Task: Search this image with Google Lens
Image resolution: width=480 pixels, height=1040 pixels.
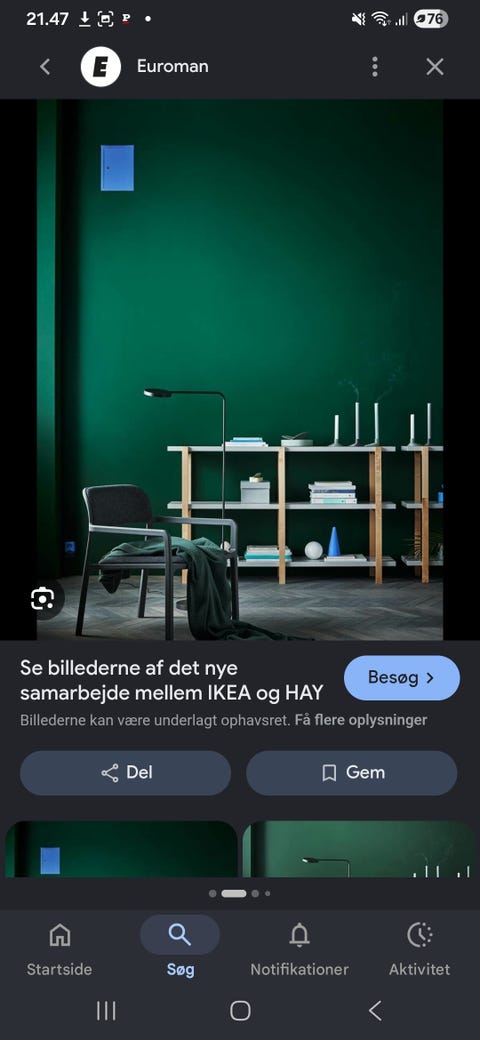Action: (42, 600)
